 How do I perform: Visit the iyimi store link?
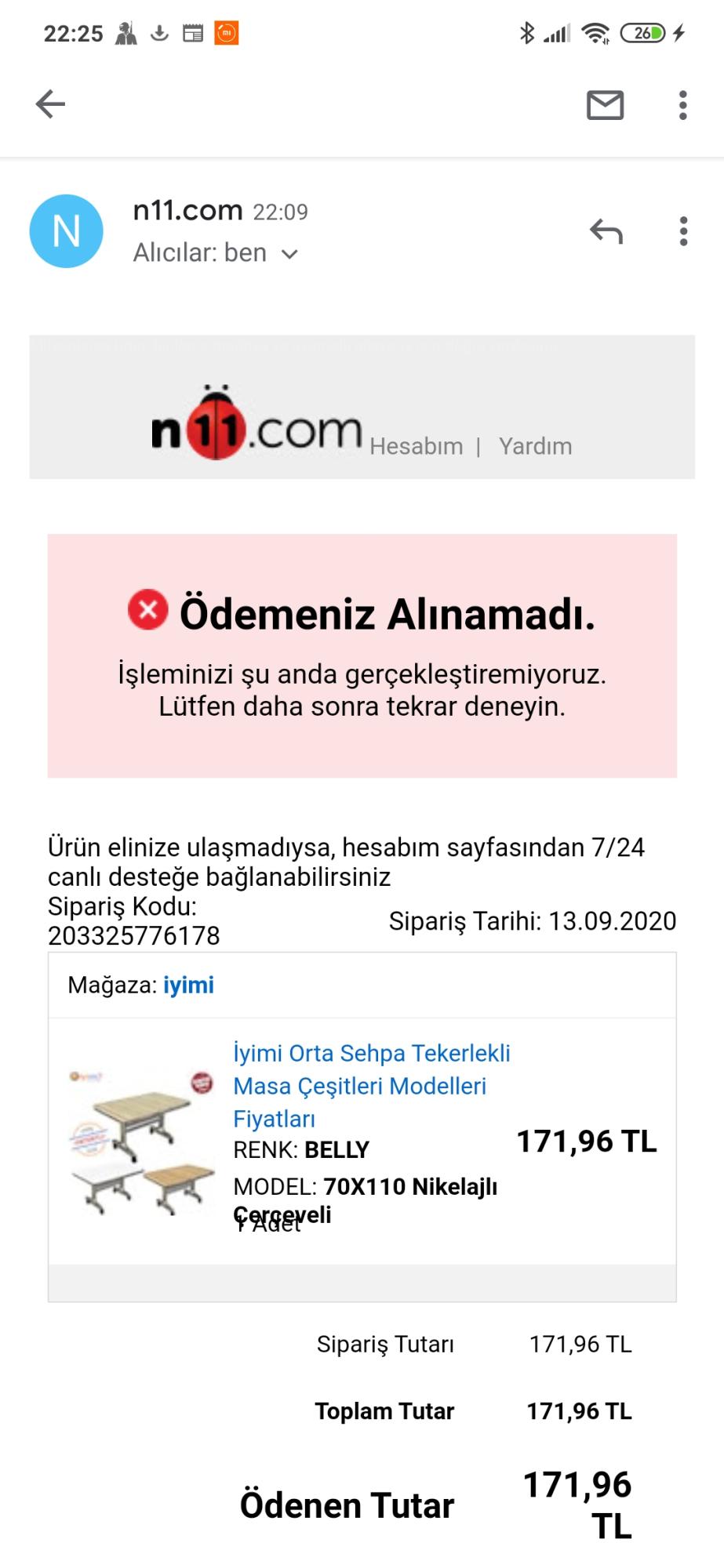coord(188,985)
